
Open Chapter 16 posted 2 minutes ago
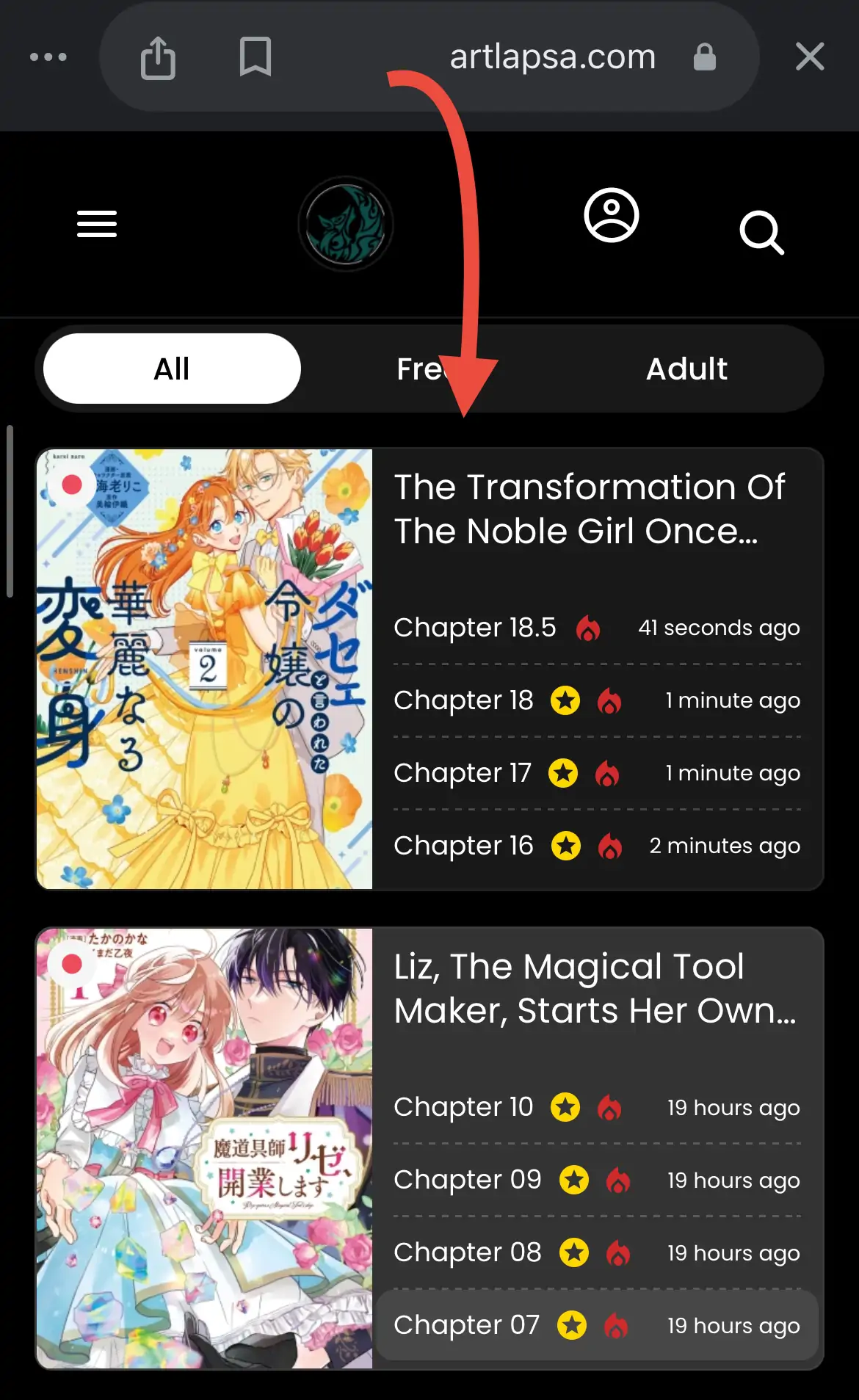(x=463, y=846)
